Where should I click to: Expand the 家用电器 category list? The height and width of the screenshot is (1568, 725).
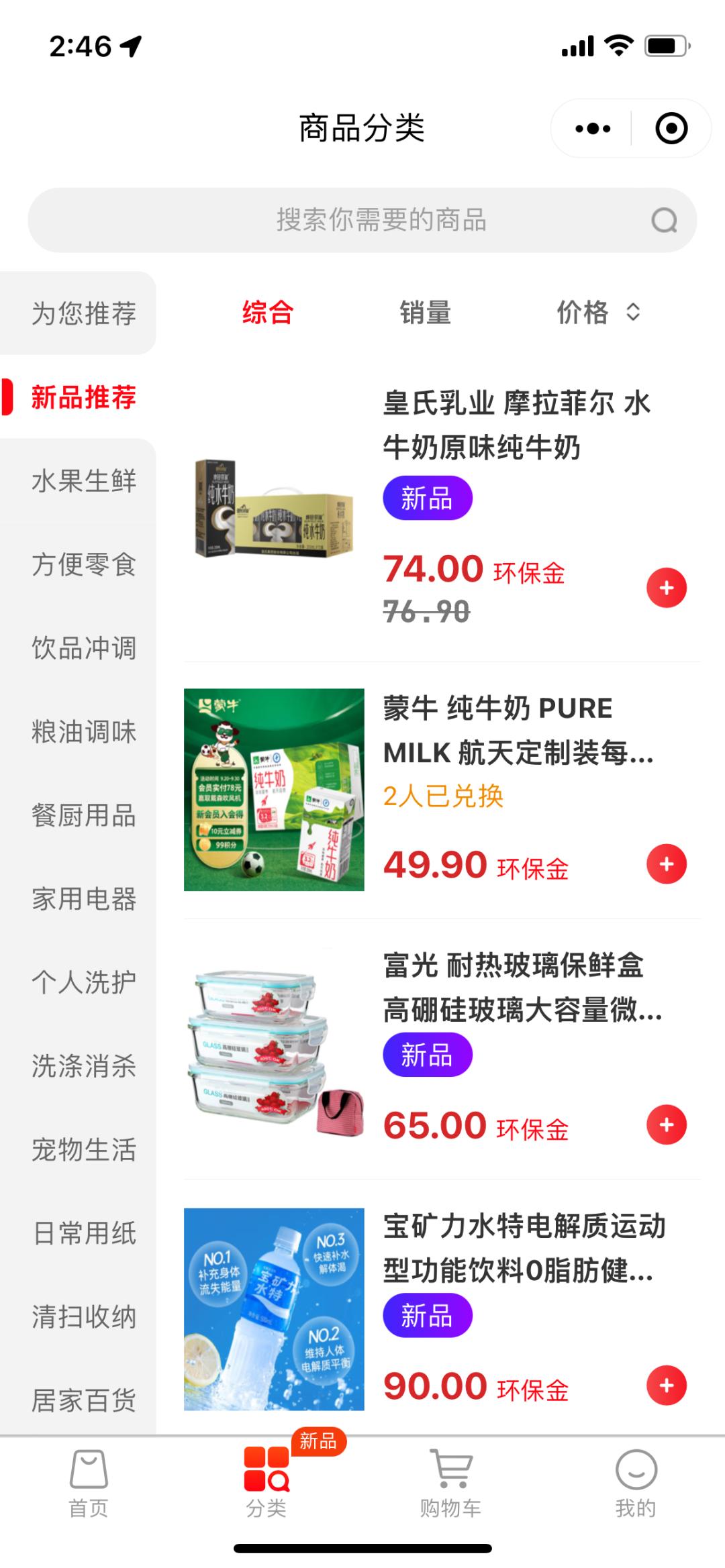tap(82, 900)
